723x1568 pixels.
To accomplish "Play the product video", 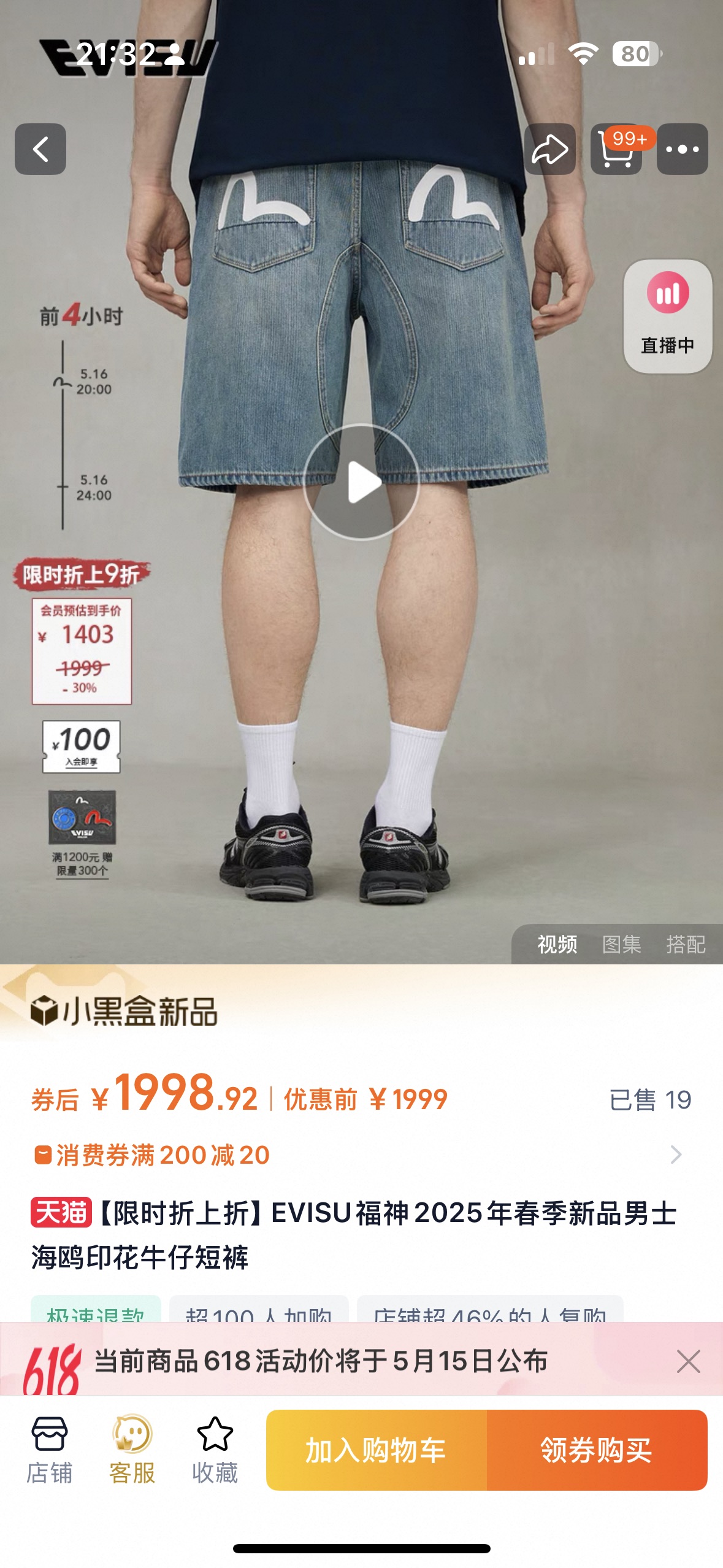I will 361,482.
